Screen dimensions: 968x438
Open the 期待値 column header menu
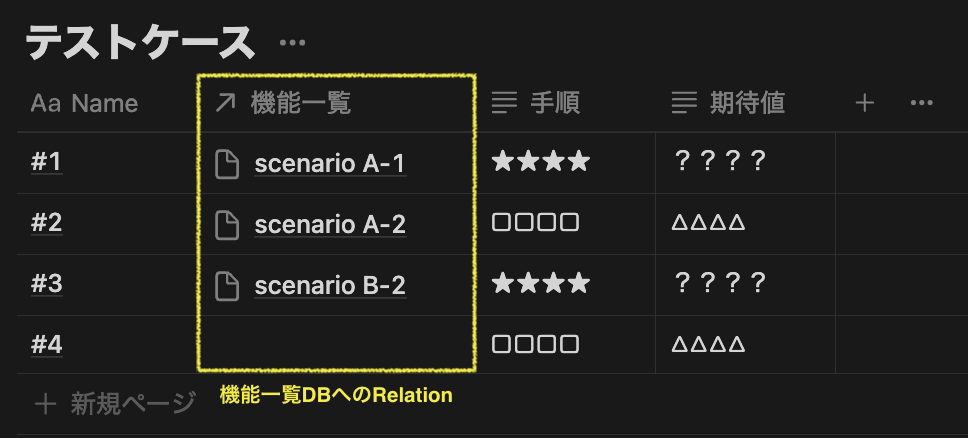coord(746,102)
